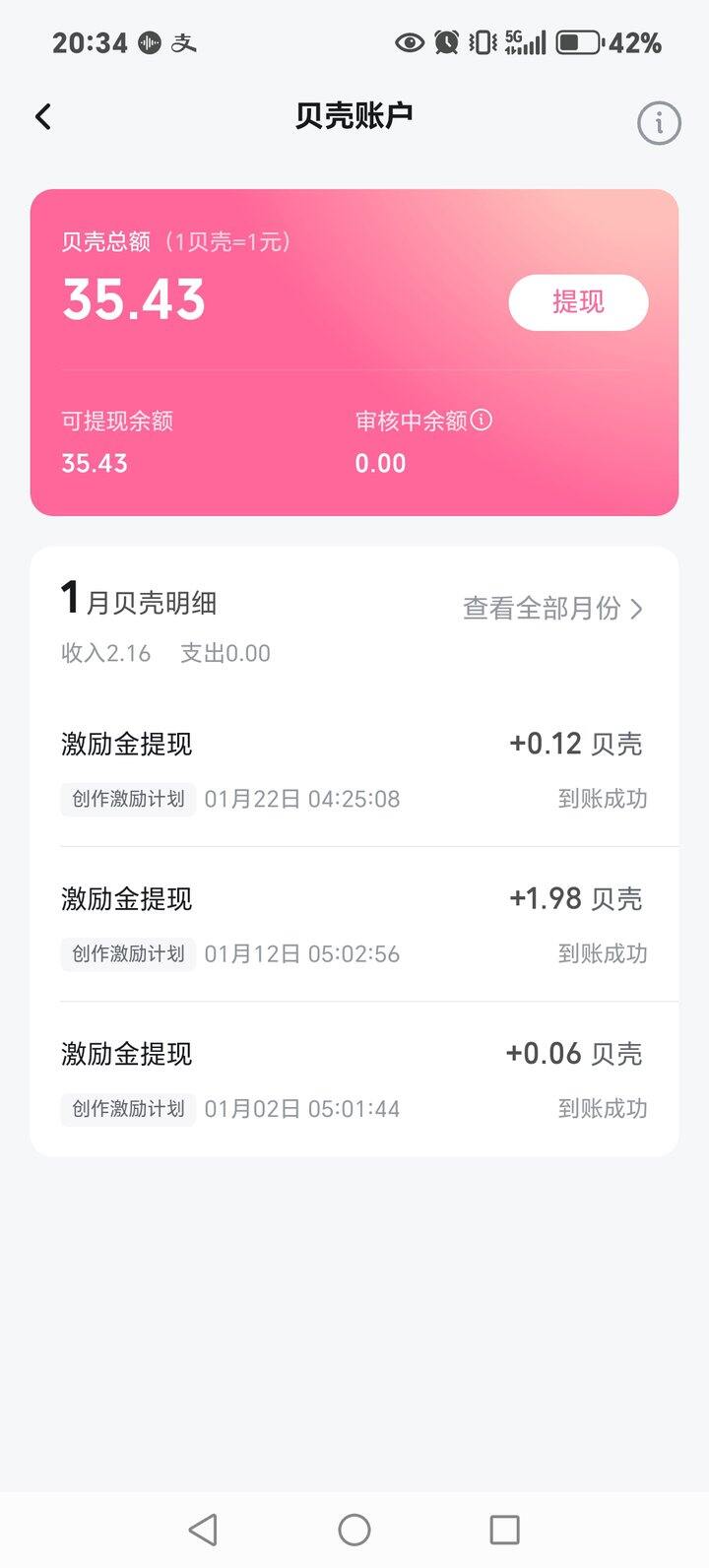Open the +0.12 贝壳 record from 01月22日
This screenshot has height=1568, width=709.
354,769
